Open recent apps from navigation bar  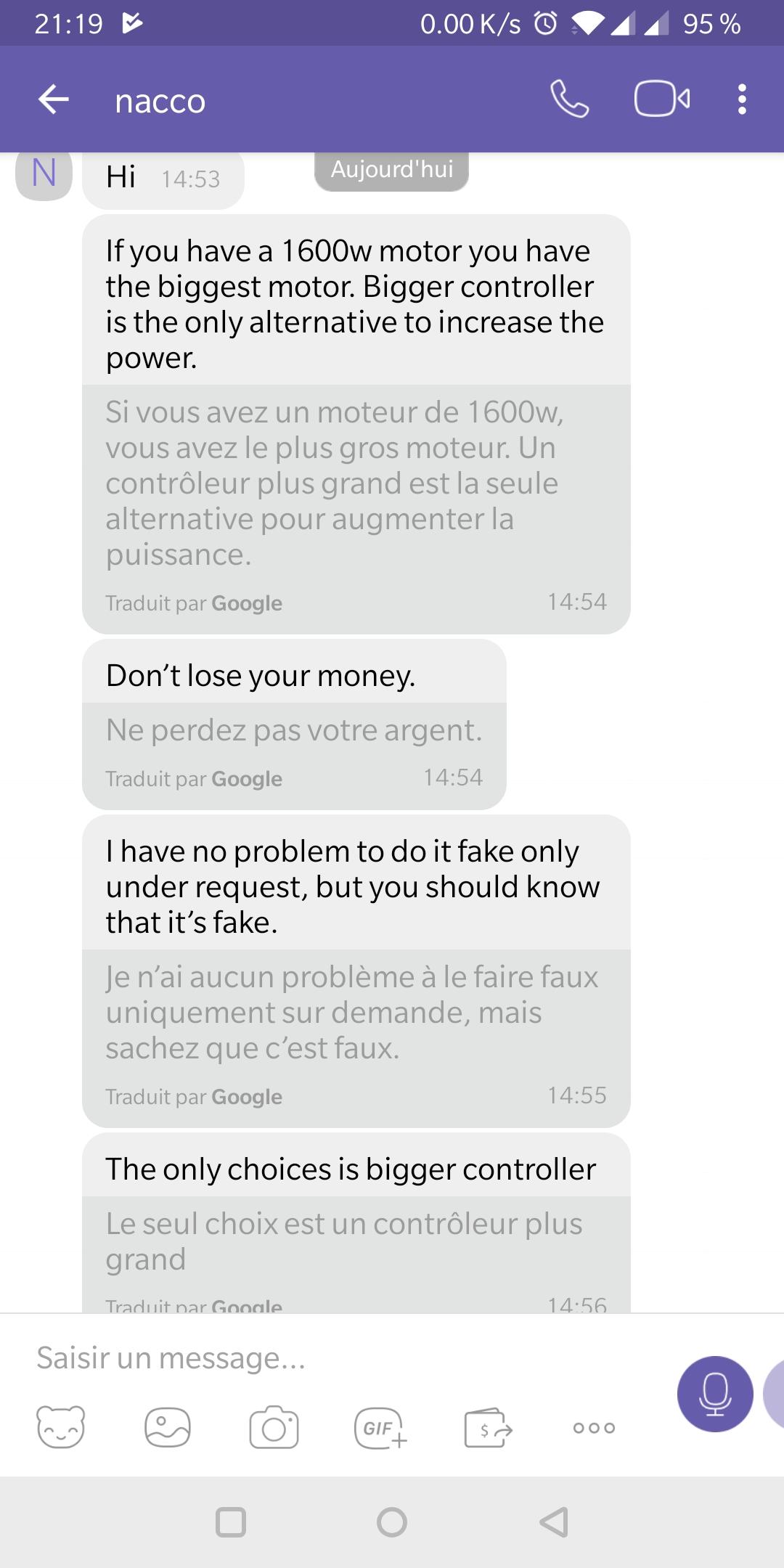pyautogui.click(x=231, y=1522)
